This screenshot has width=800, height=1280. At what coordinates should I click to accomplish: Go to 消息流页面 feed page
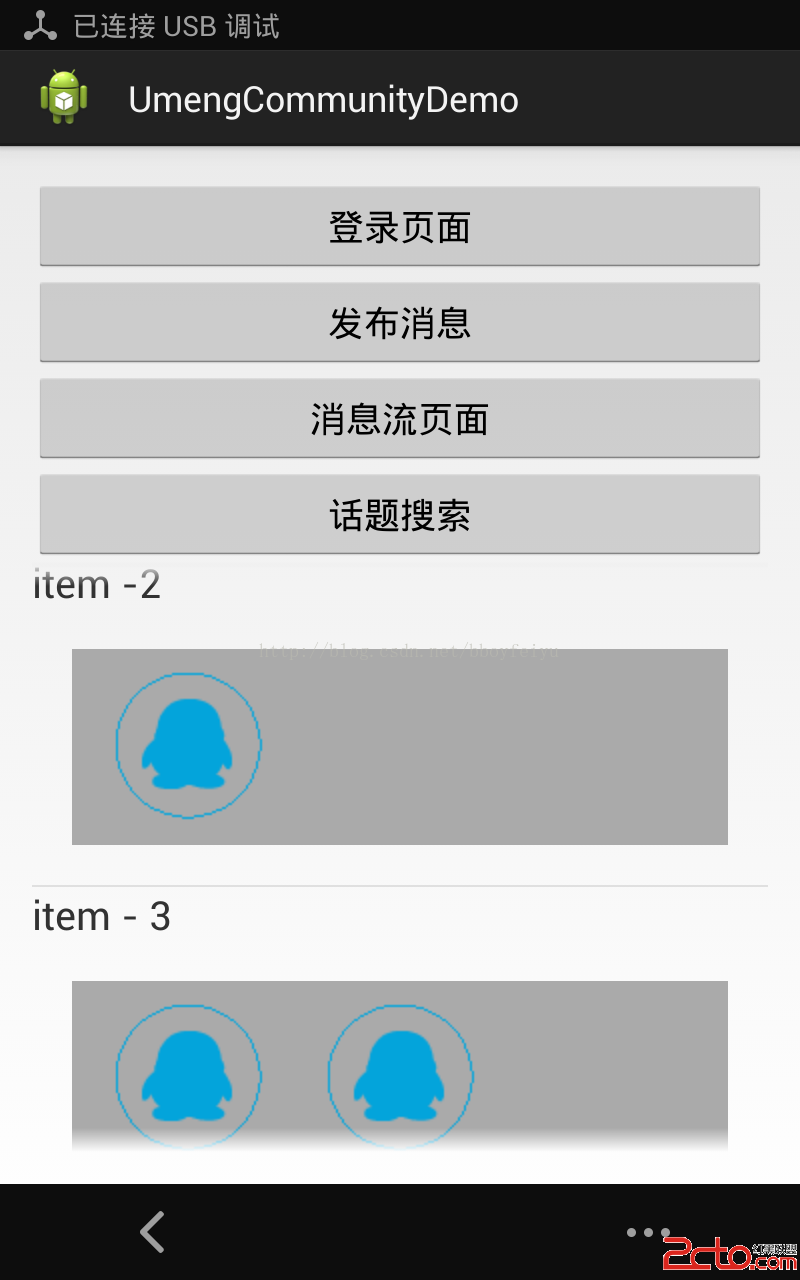coord(400,419)
